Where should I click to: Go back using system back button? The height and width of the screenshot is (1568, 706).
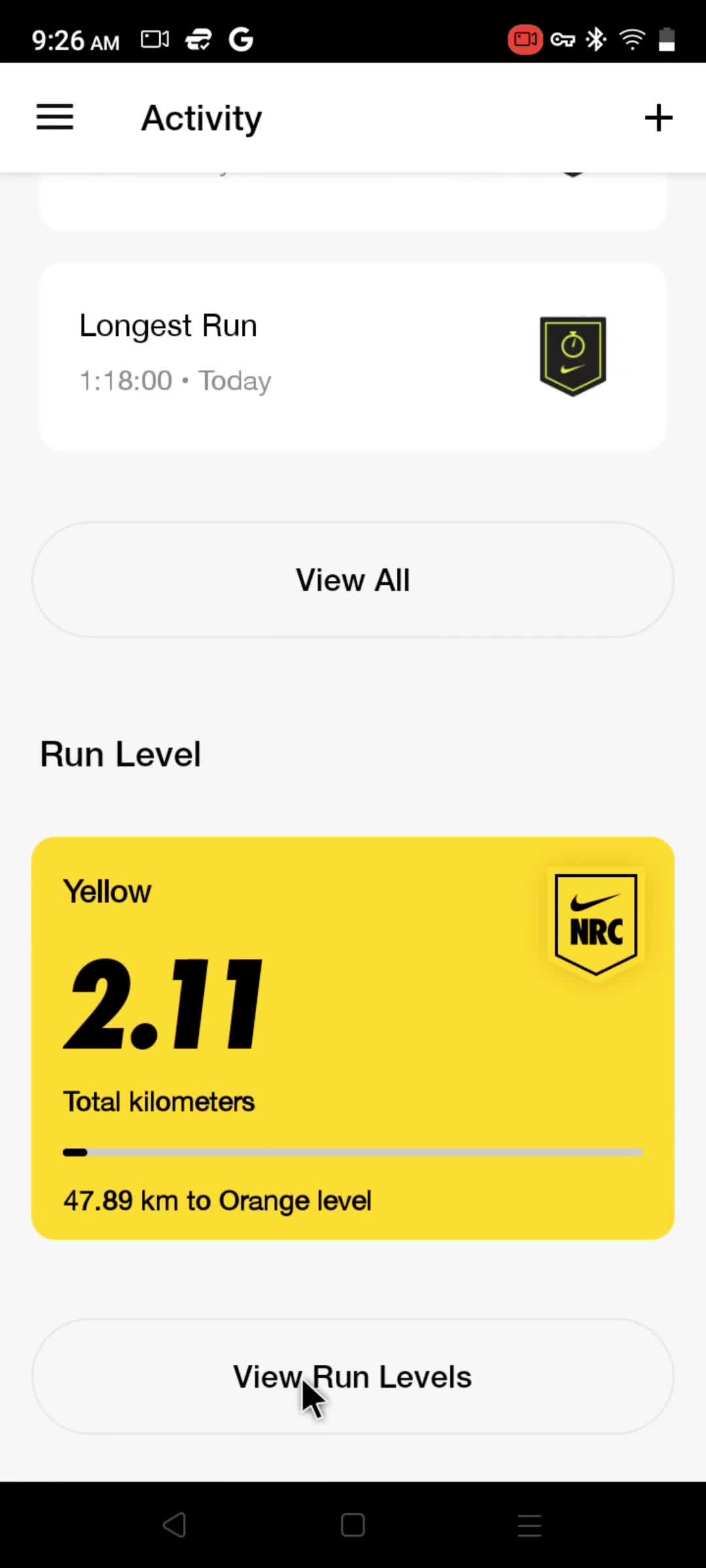coord(175,1526)
